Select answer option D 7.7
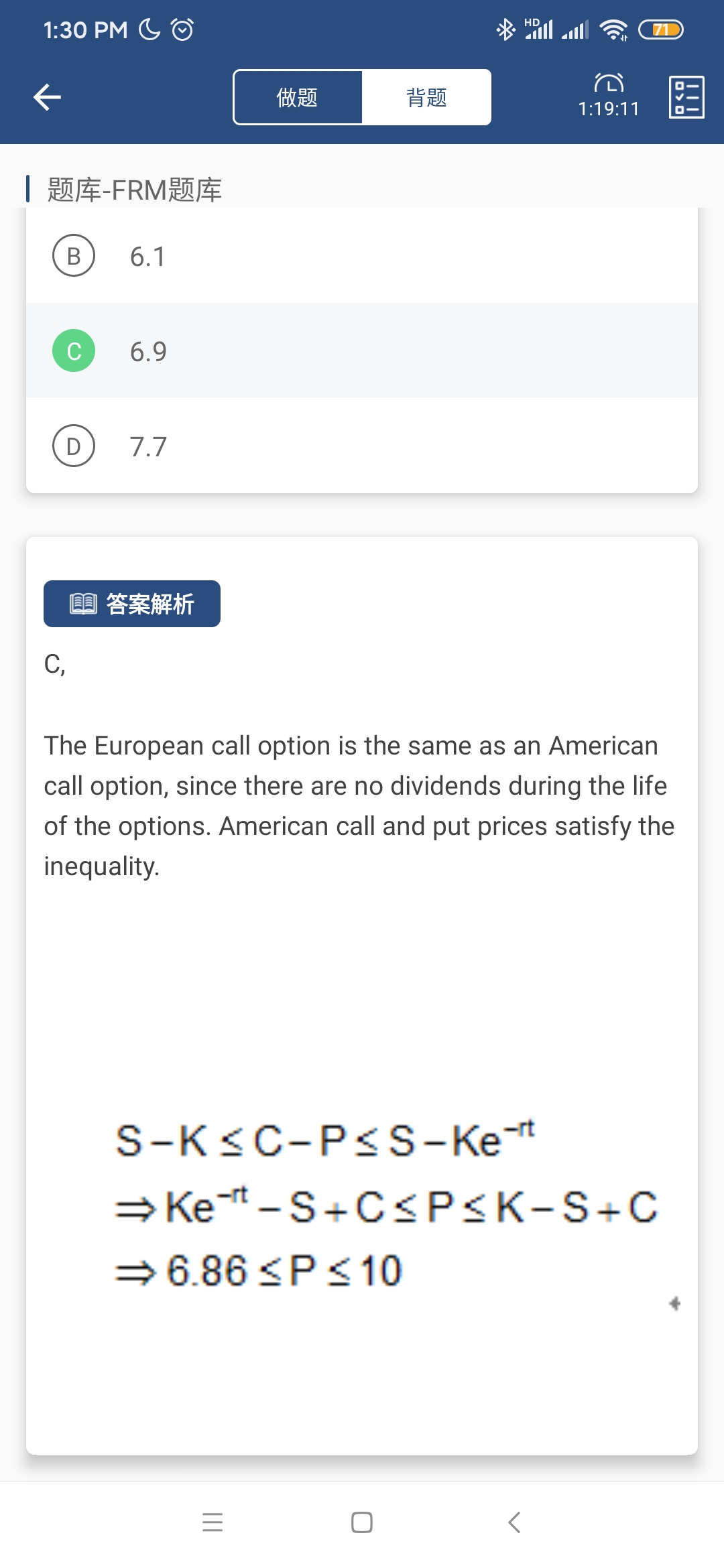 pyautogui.click(x=362, y=446)
